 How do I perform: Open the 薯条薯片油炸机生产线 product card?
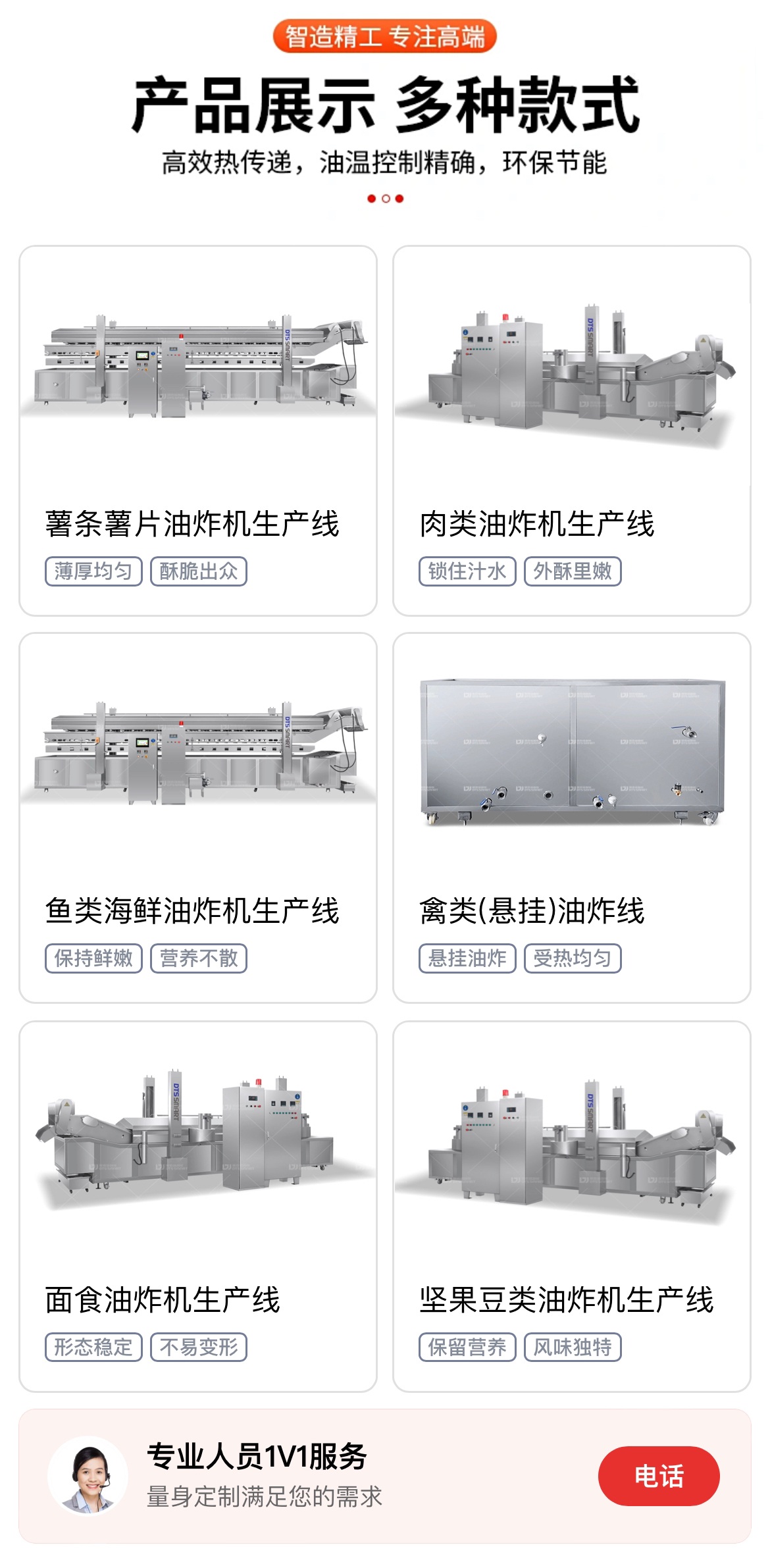[x=198, y=431]
